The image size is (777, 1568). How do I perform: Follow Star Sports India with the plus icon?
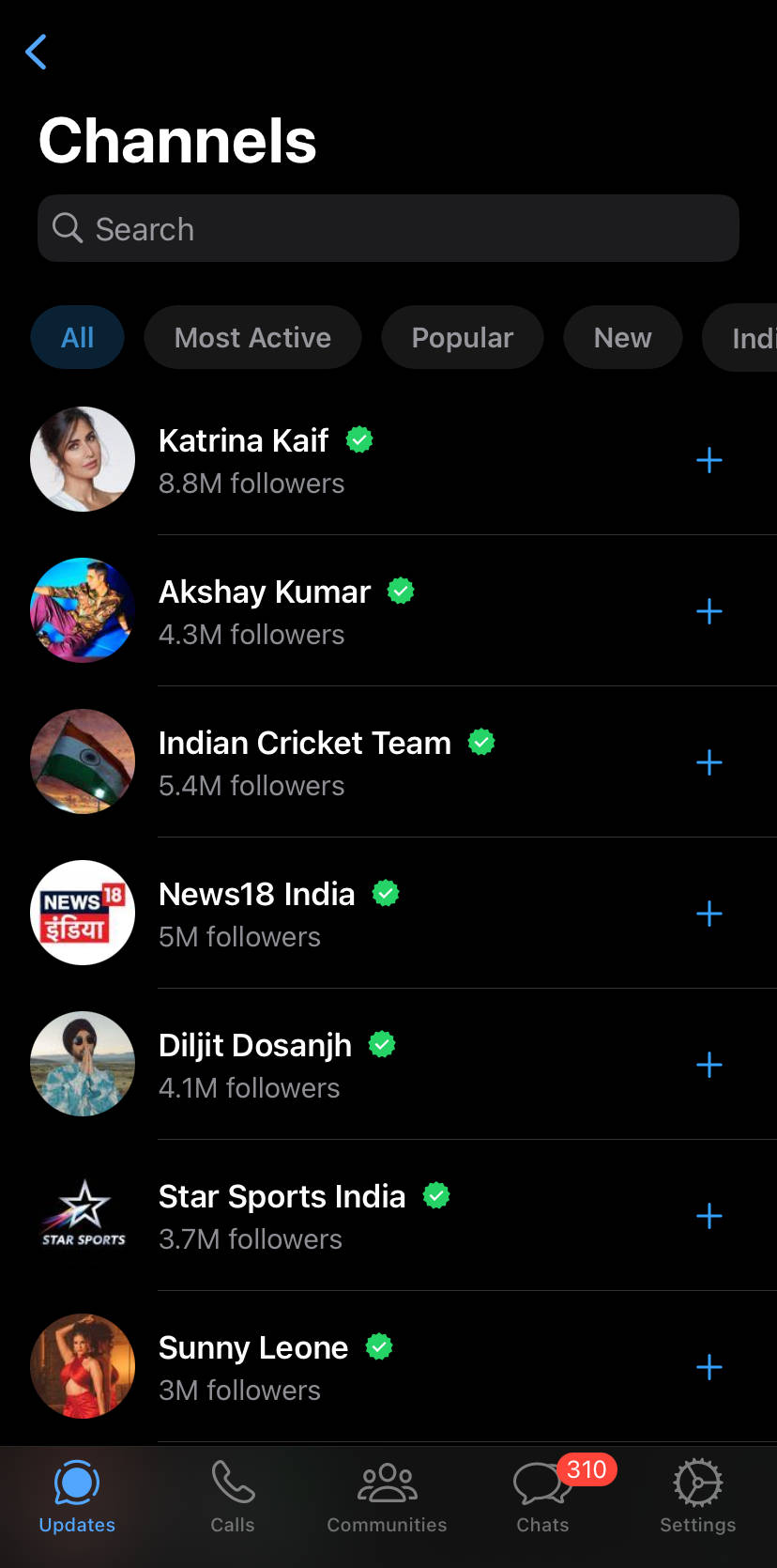pos(708,1216)
